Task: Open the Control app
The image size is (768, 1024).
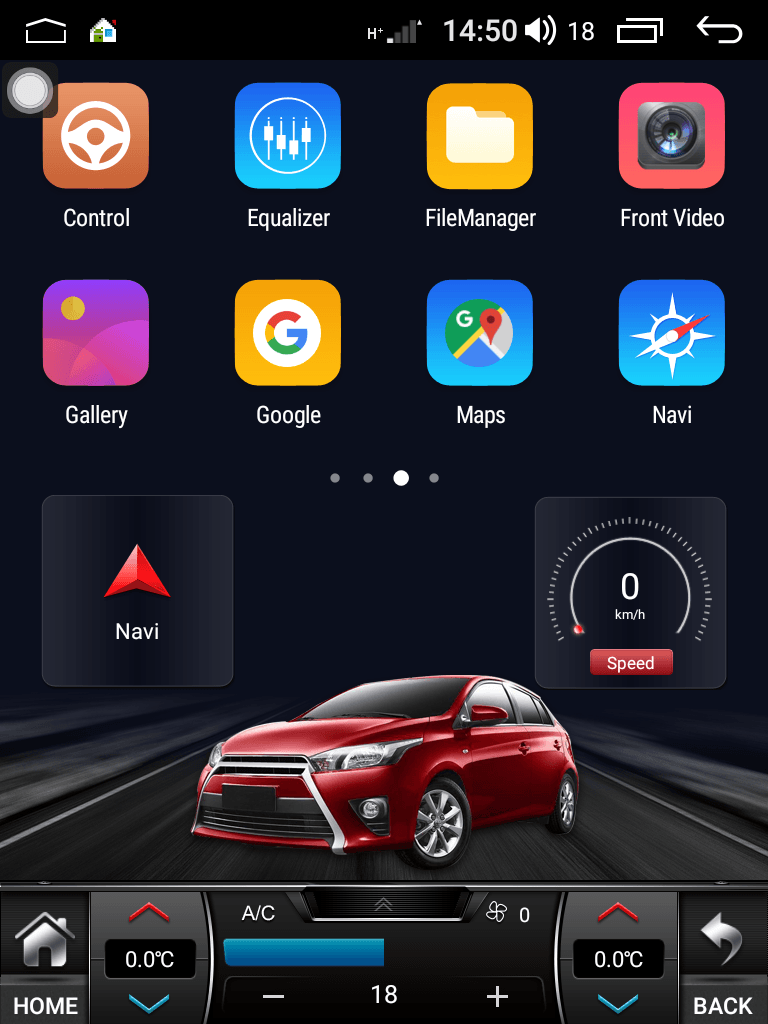Action: (96, 136)
